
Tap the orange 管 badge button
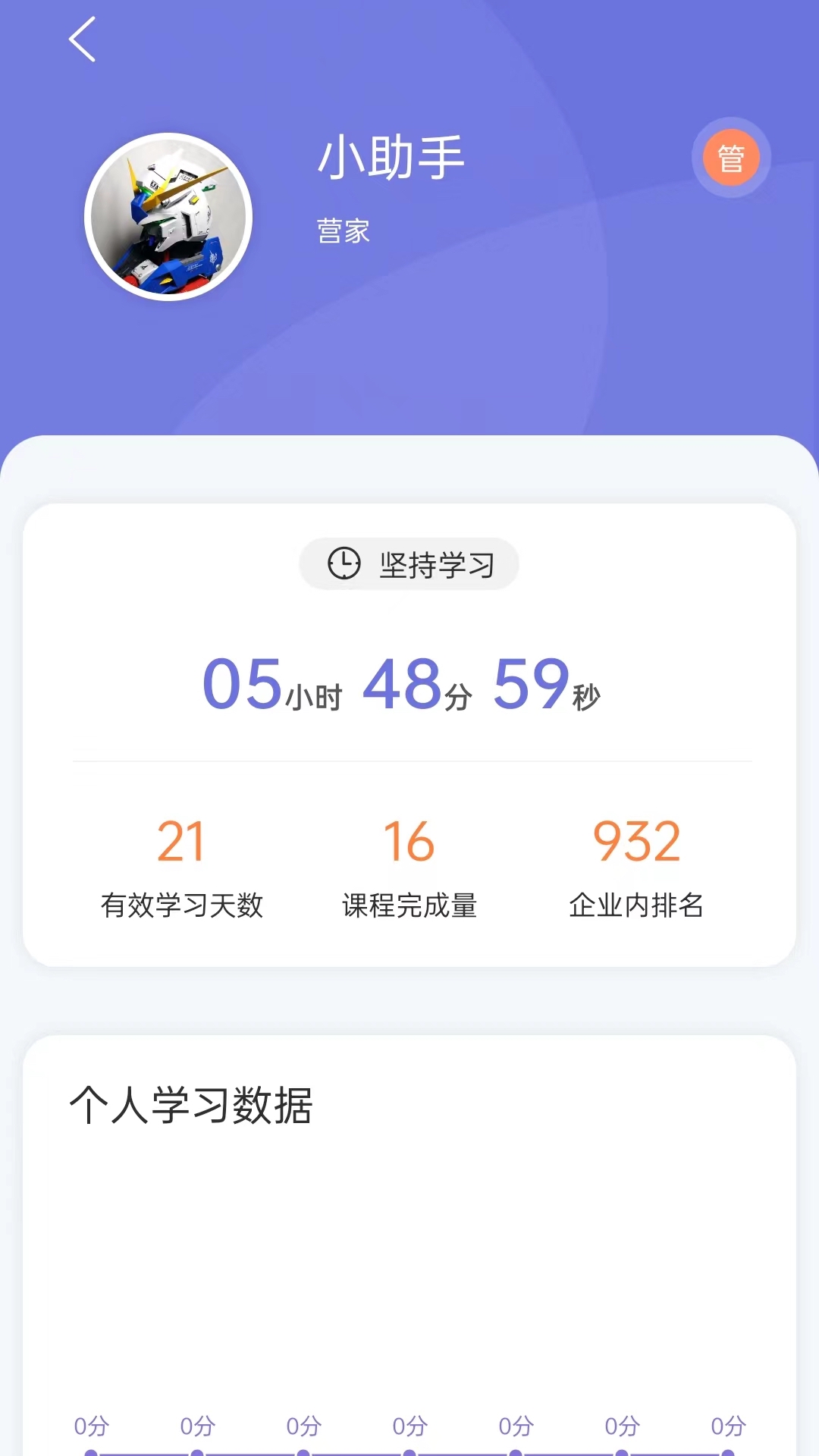click(731, 158)
